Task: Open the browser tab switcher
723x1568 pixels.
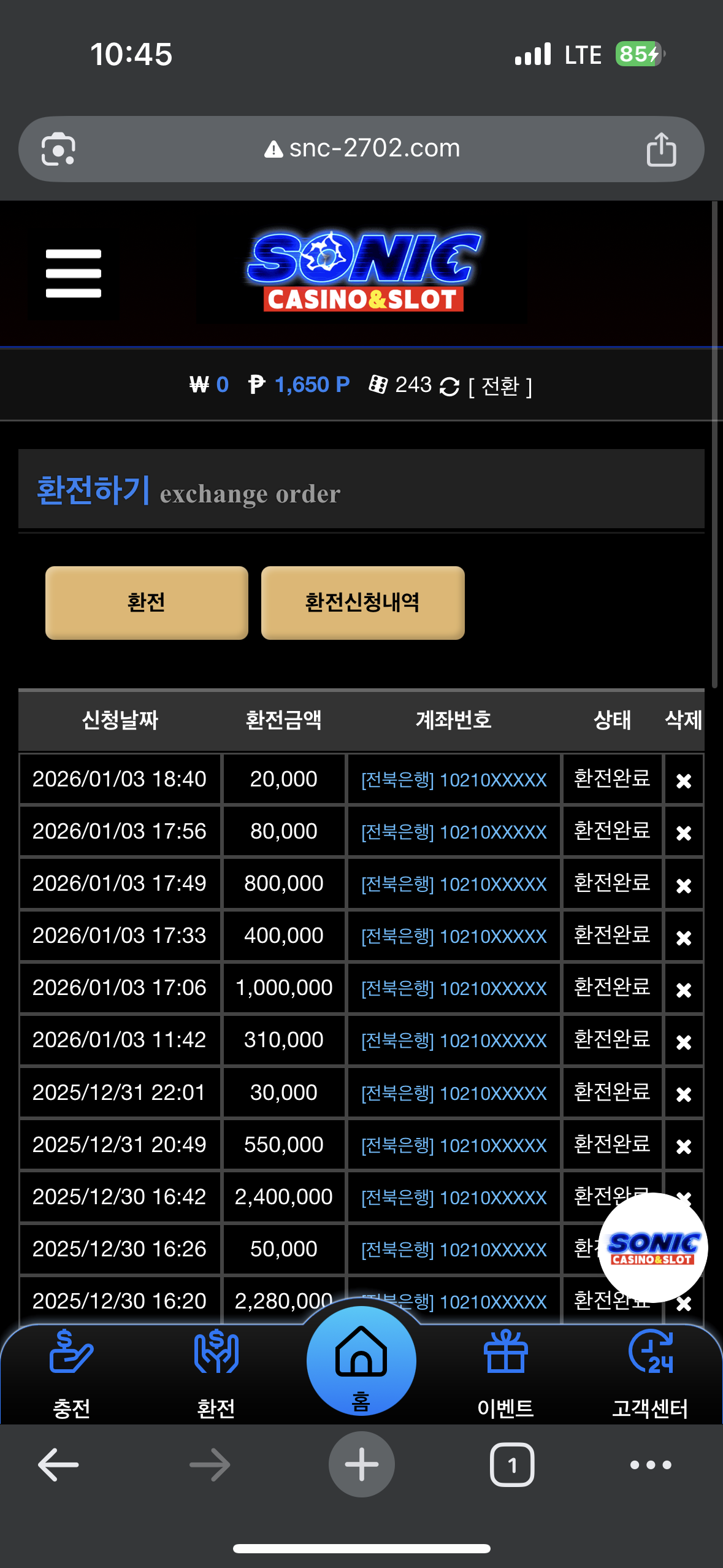Action: [512, 1465]
